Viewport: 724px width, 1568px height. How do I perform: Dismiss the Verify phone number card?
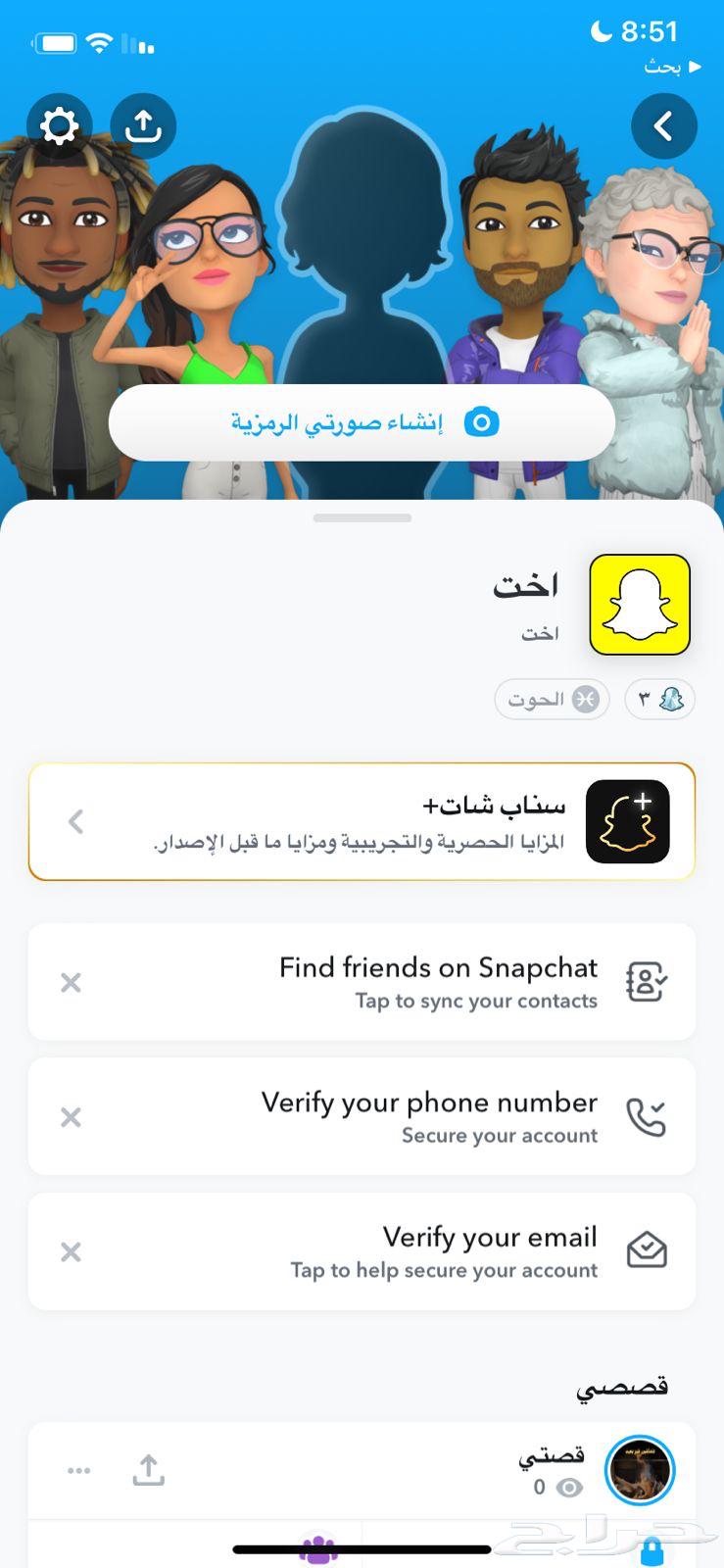(x=71, y=1116)
